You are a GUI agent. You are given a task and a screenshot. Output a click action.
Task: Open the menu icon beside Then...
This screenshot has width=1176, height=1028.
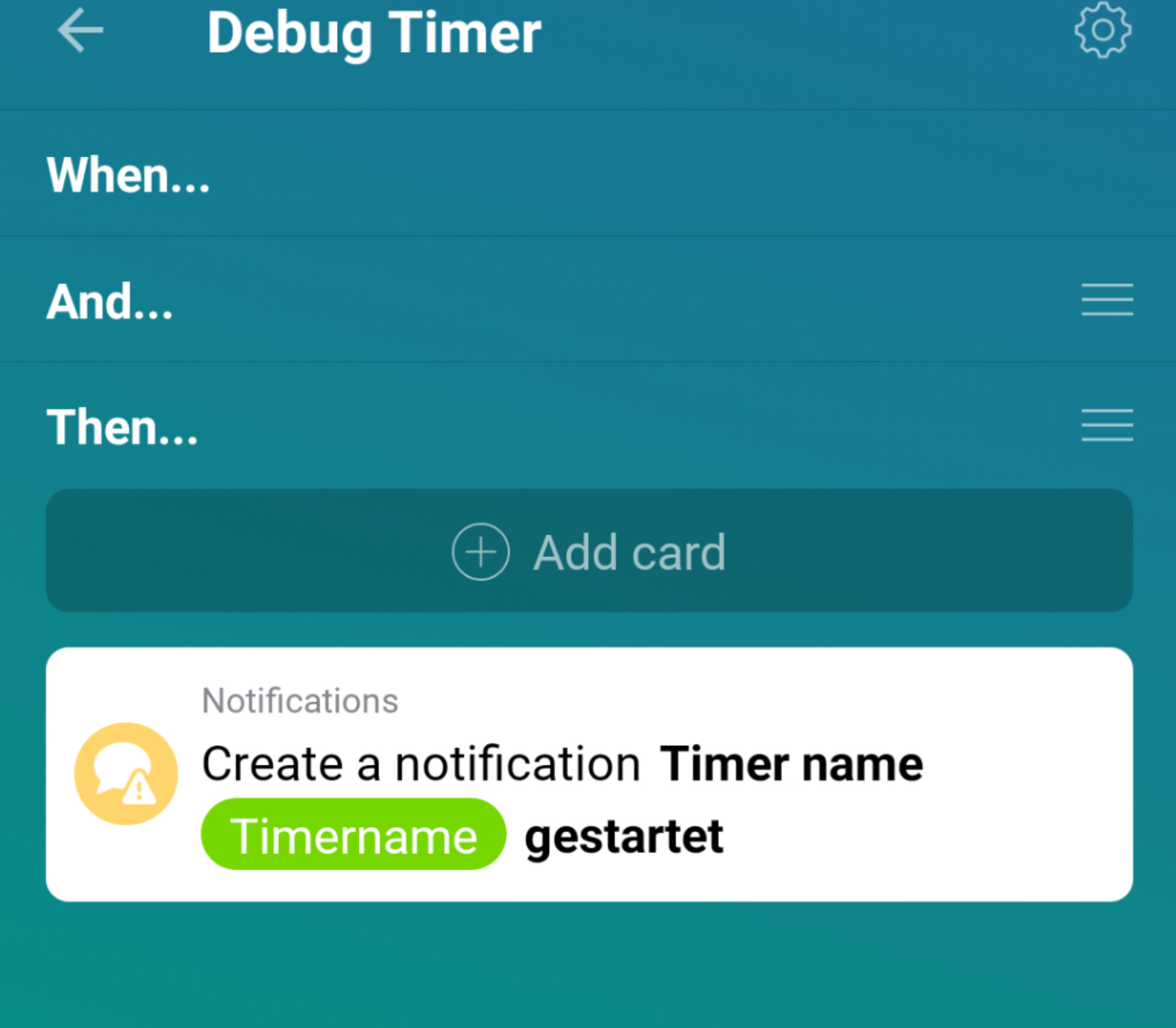click(x=1107, y=426)
